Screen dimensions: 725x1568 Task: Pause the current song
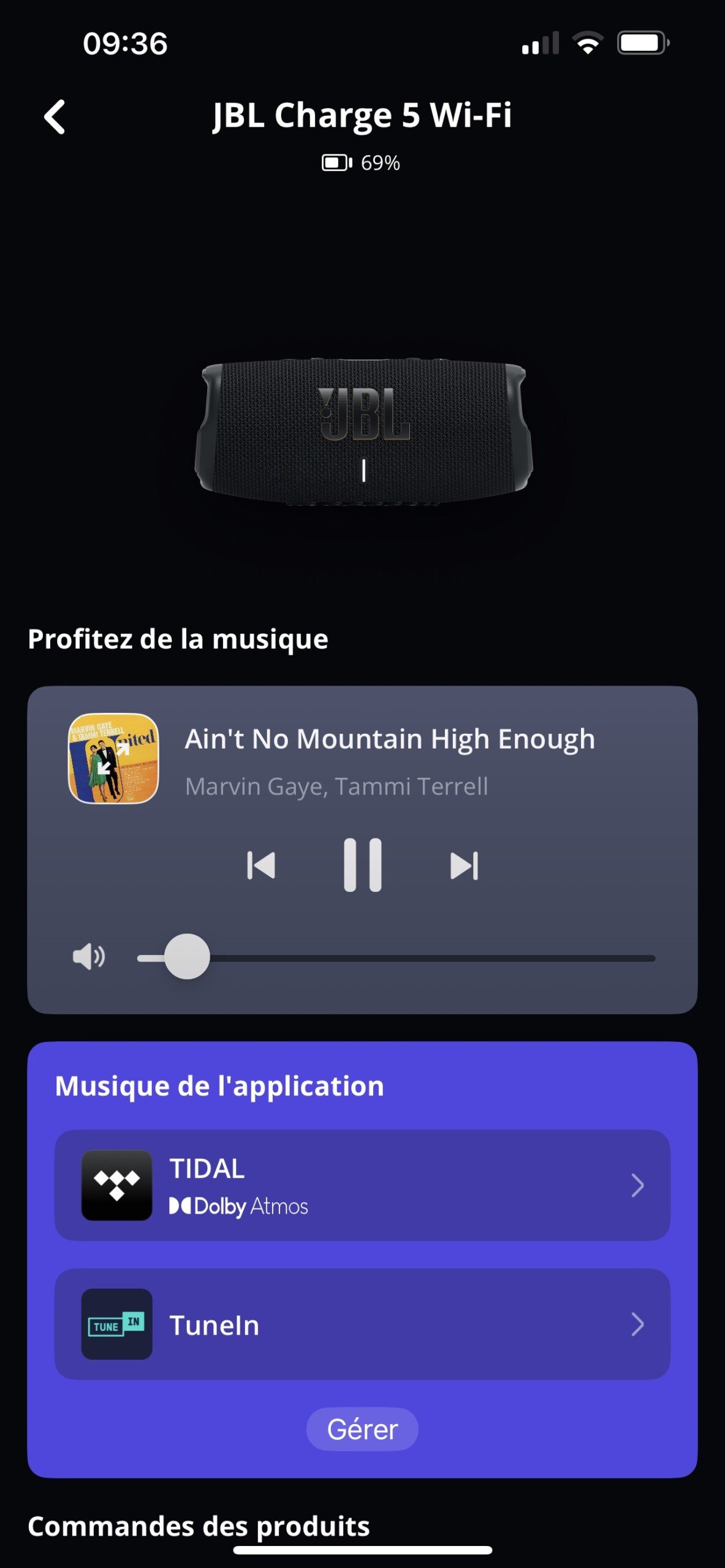(x=362, y=865)
